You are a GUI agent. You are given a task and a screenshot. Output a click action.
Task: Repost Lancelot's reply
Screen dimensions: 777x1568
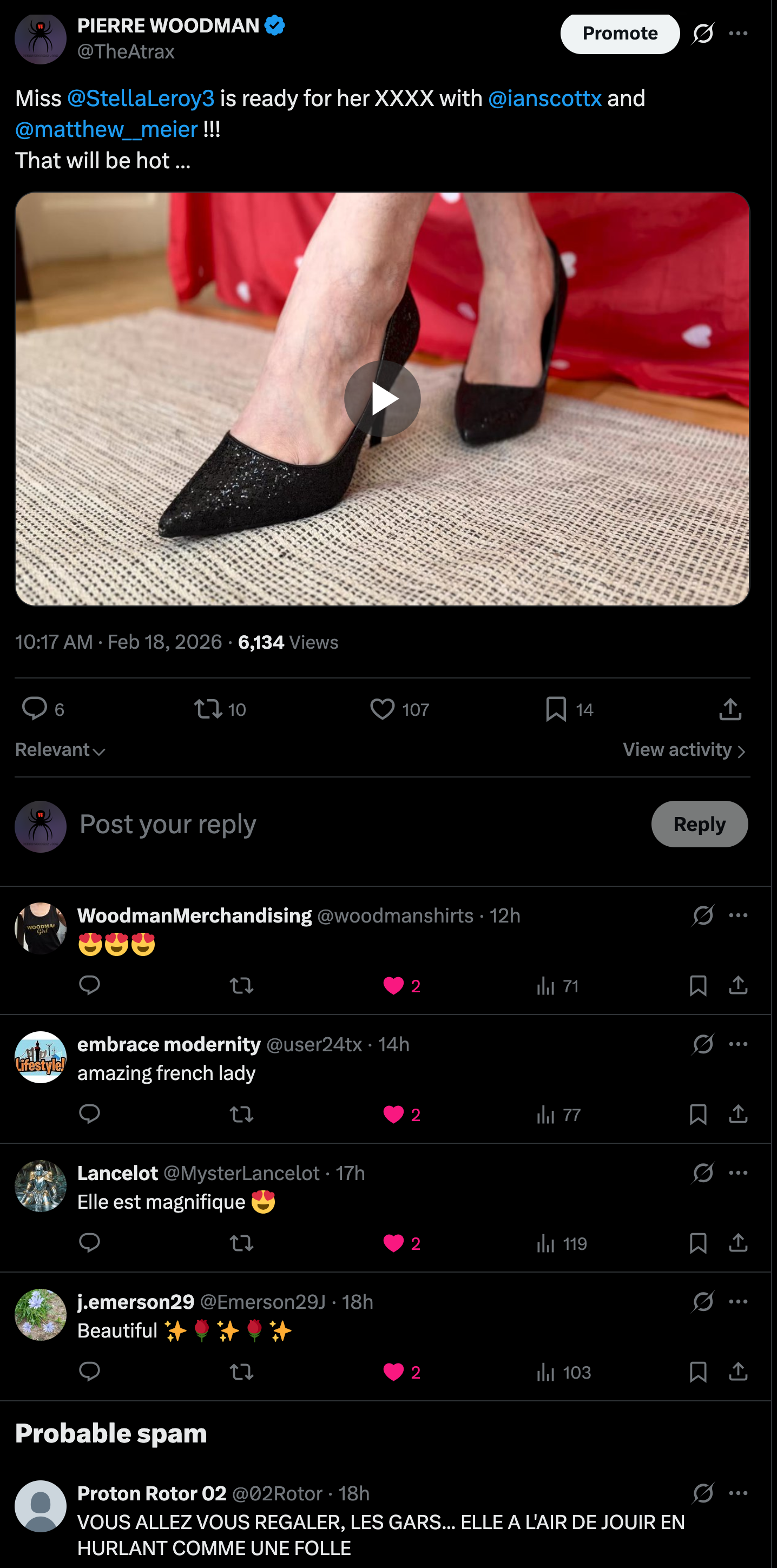(x=242, y=1243)
